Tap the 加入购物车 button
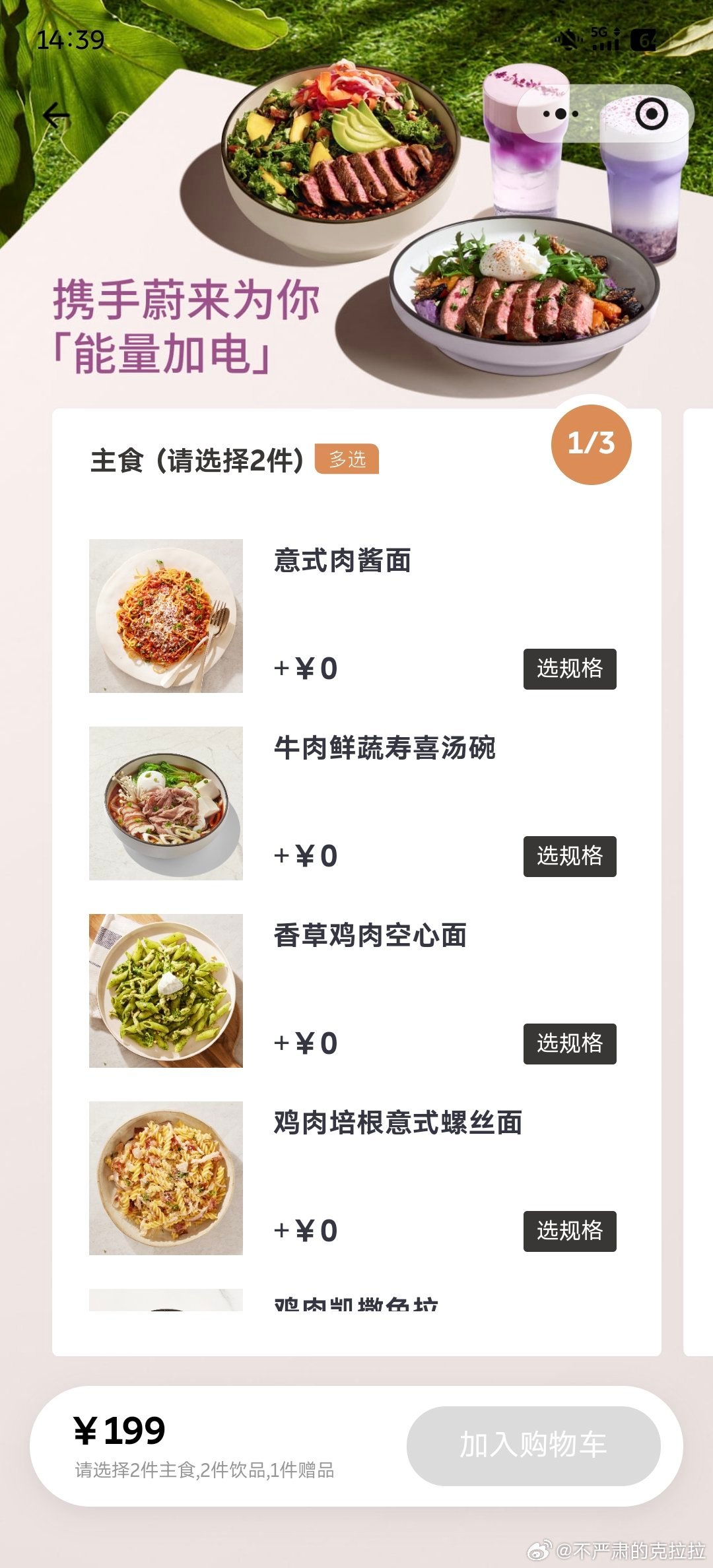The height and width of the screenshot is (1568, 713). (x=533, y=1445)
